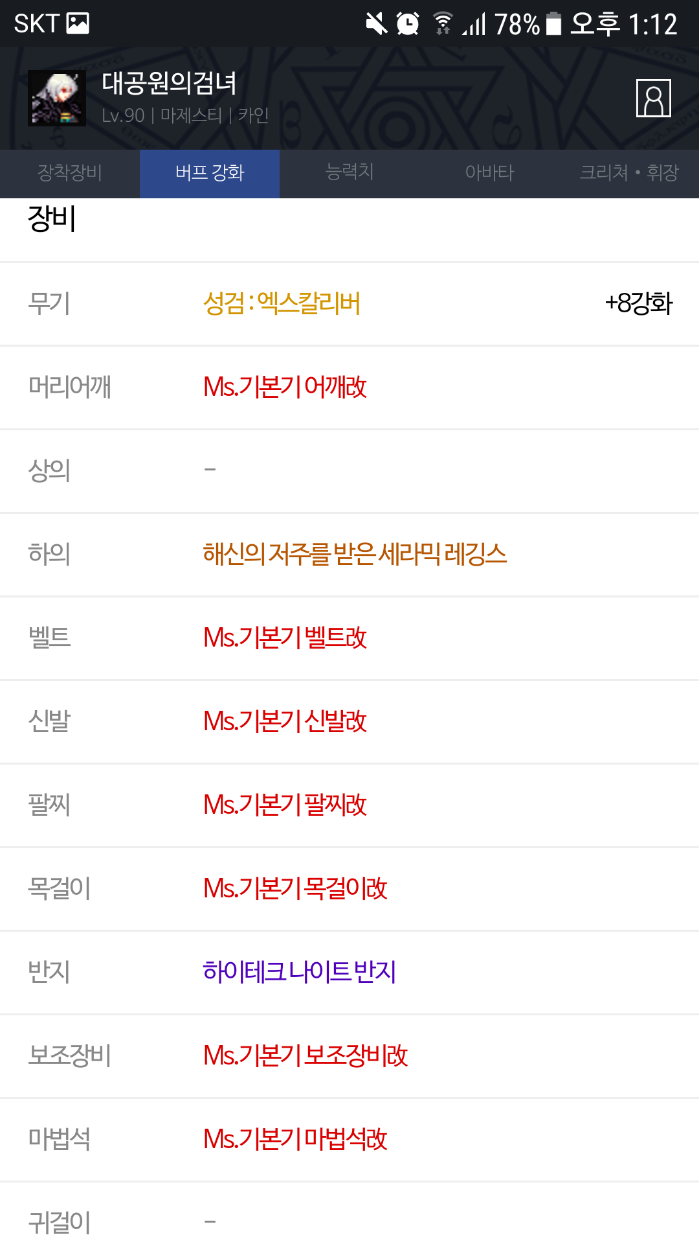
Task: Open Ms.기본기 벨트改 belt item
Action: tap(285, 637)
